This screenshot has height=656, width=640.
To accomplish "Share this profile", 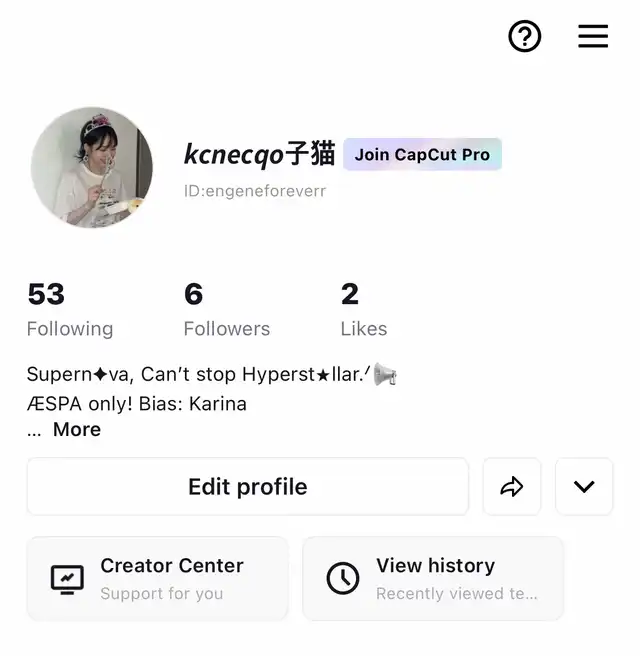I will [x=512, y=487].
